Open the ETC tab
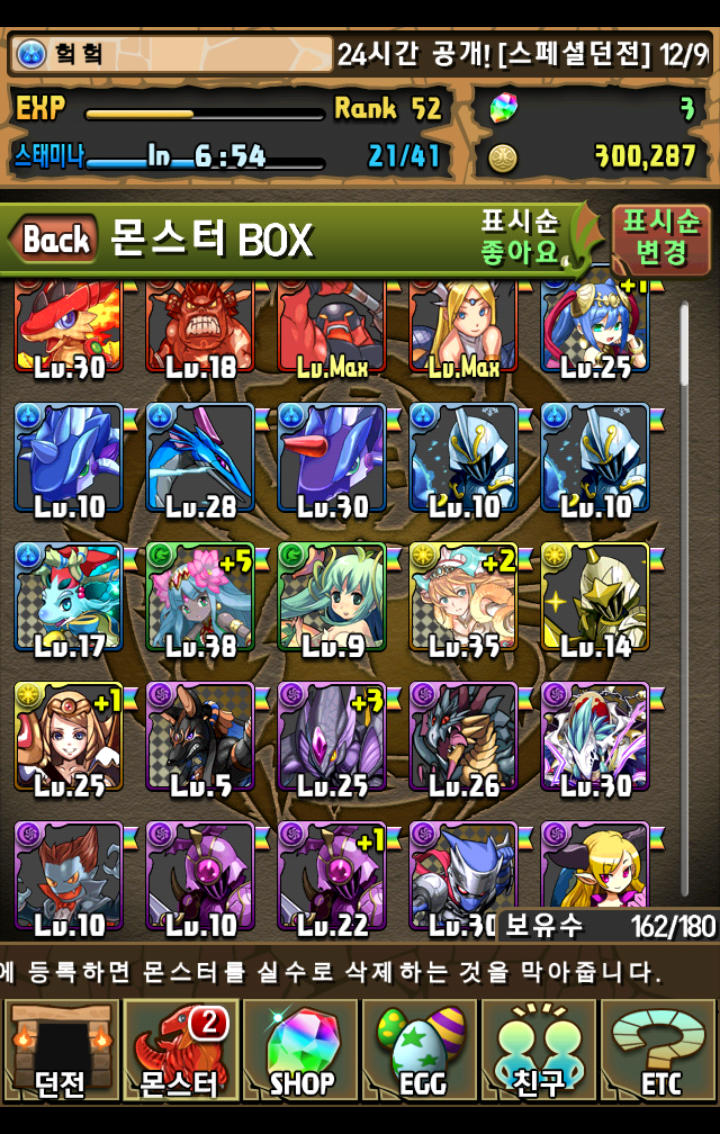 (x=659, y=1050)
